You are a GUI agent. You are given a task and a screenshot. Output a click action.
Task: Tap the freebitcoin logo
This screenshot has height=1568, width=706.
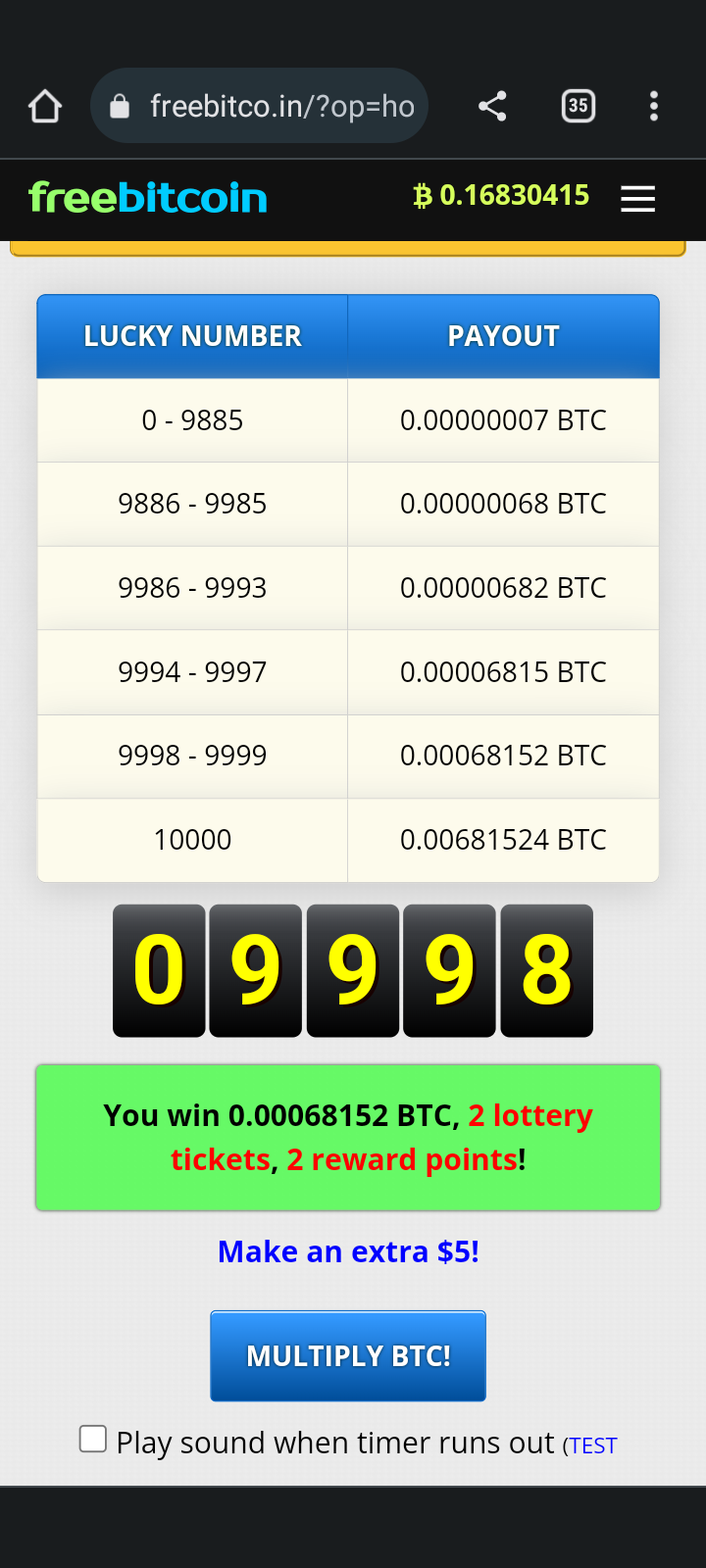[148, 198]
